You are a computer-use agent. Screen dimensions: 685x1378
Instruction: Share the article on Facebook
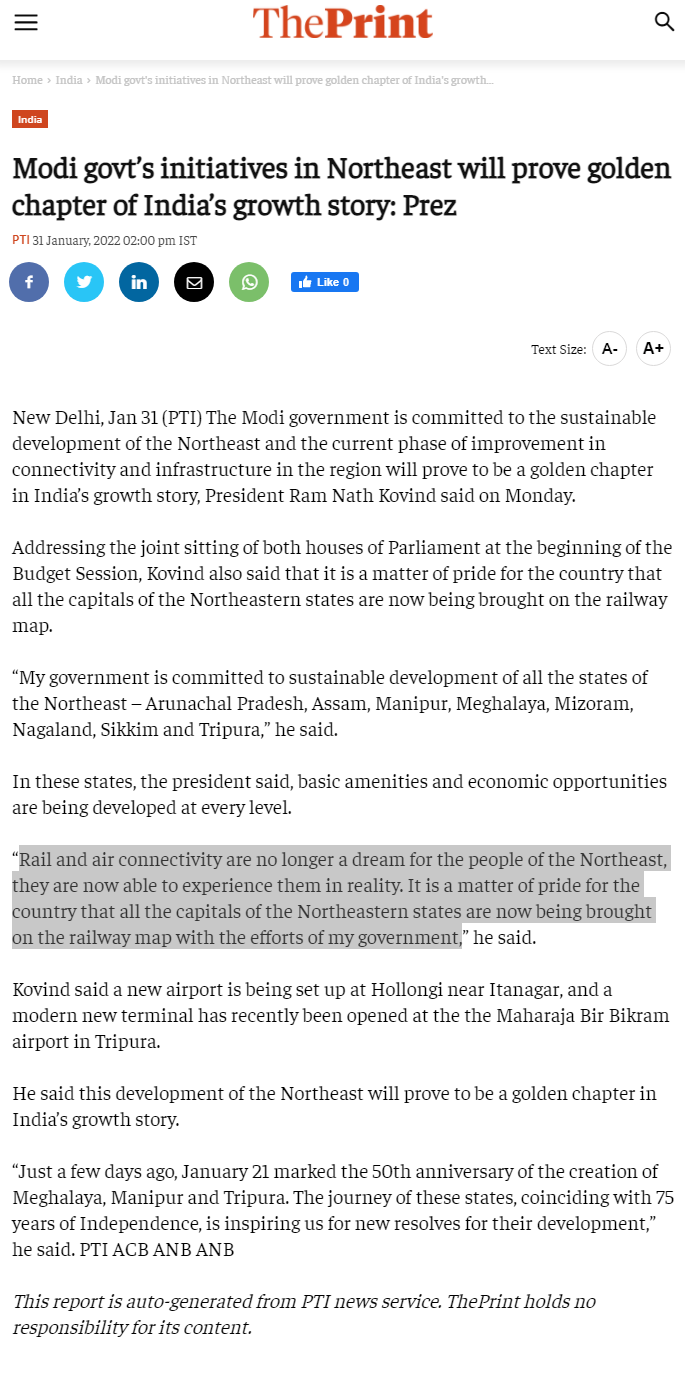29,282
